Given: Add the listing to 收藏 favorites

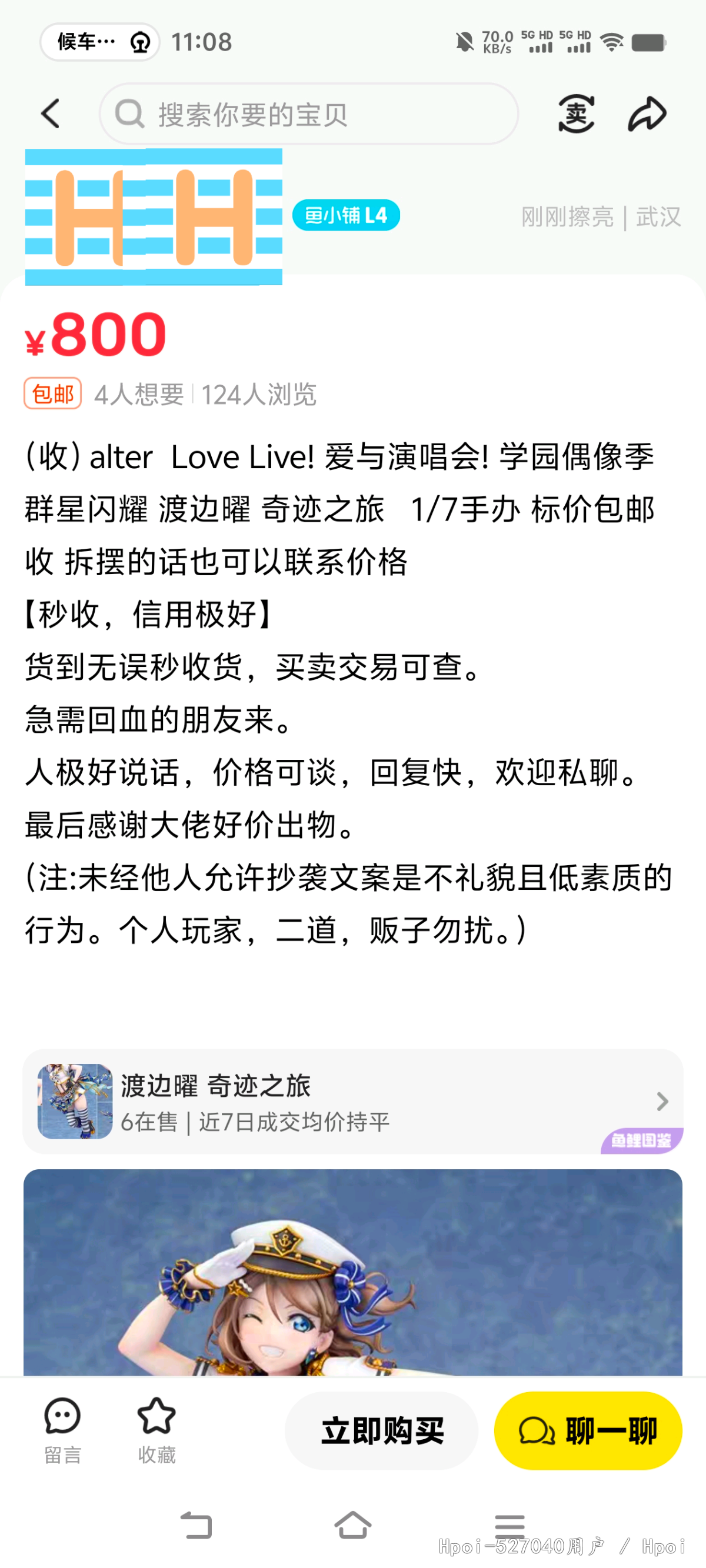Looking at the screenshot, I should pyautogui.click(x=156, y=1430).
